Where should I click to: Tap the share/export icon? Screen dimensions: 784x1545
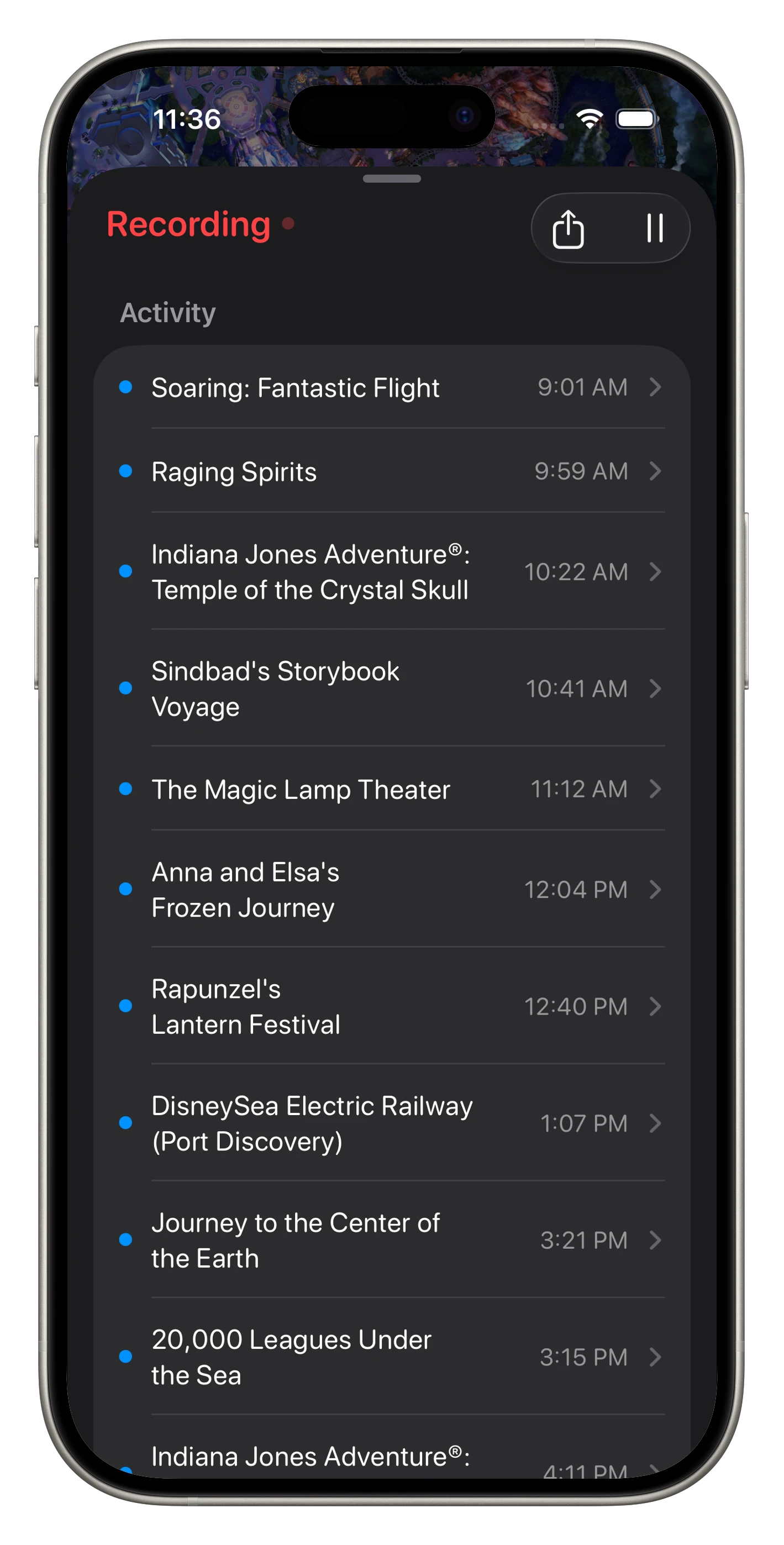pyautogui.click(x=569, y=229)
